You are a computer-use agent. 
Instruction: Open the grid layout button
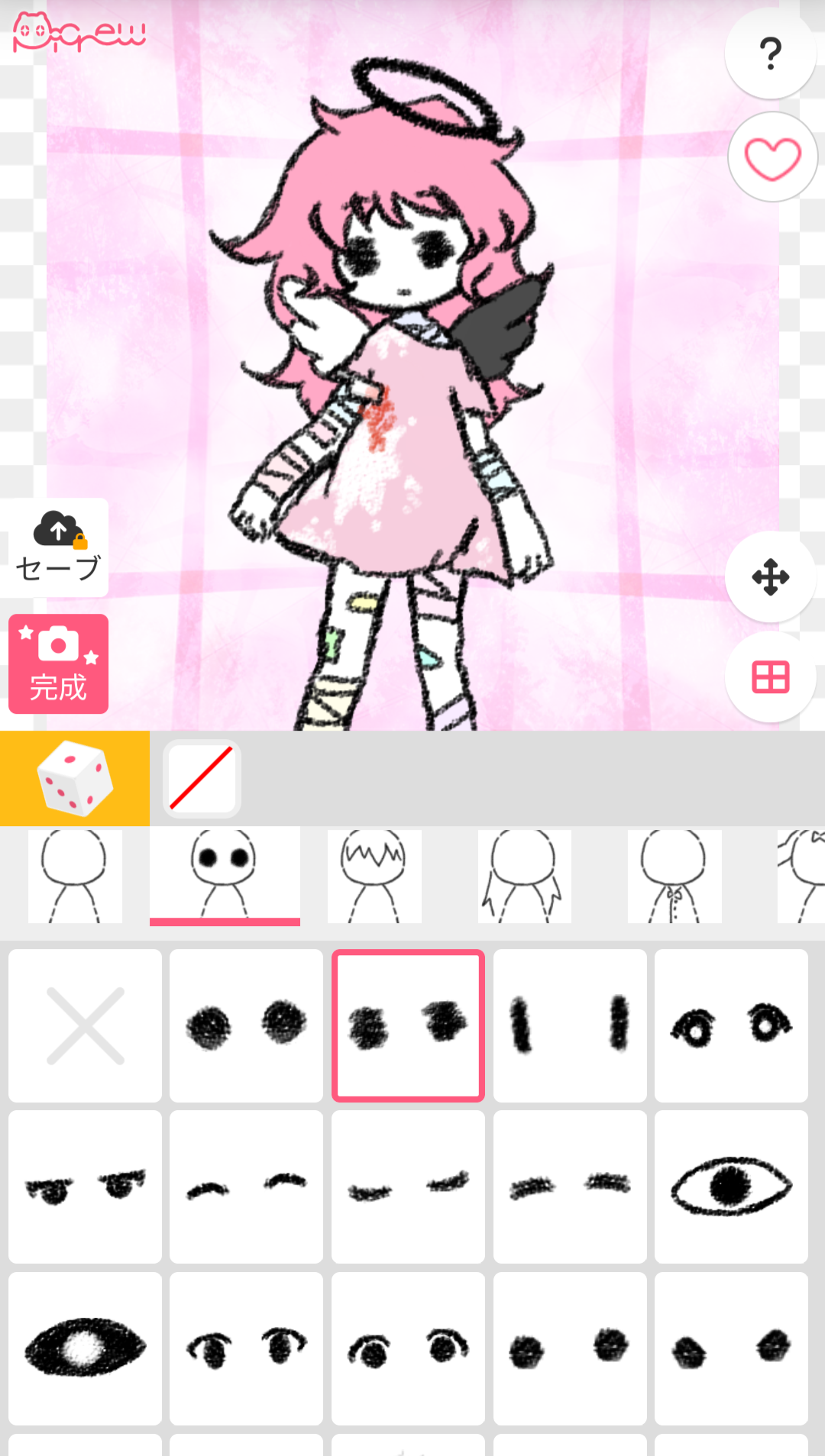770,677
